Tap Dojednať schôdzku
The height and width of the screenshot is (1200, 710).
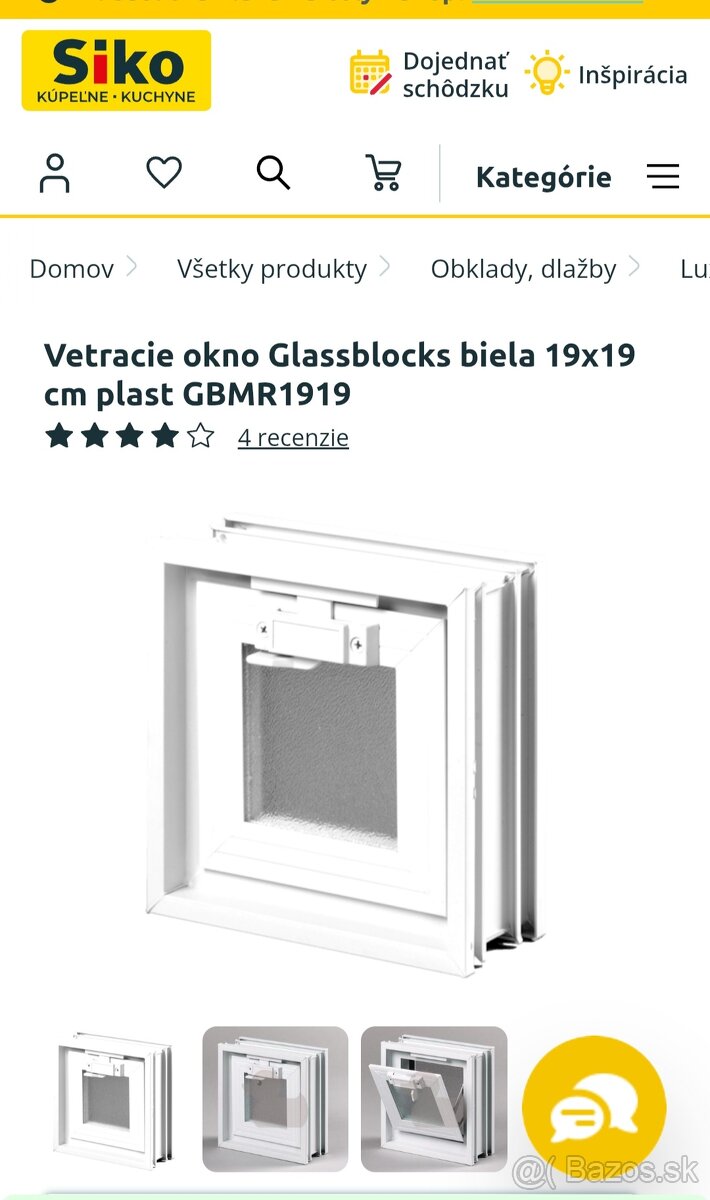[430, 74]
